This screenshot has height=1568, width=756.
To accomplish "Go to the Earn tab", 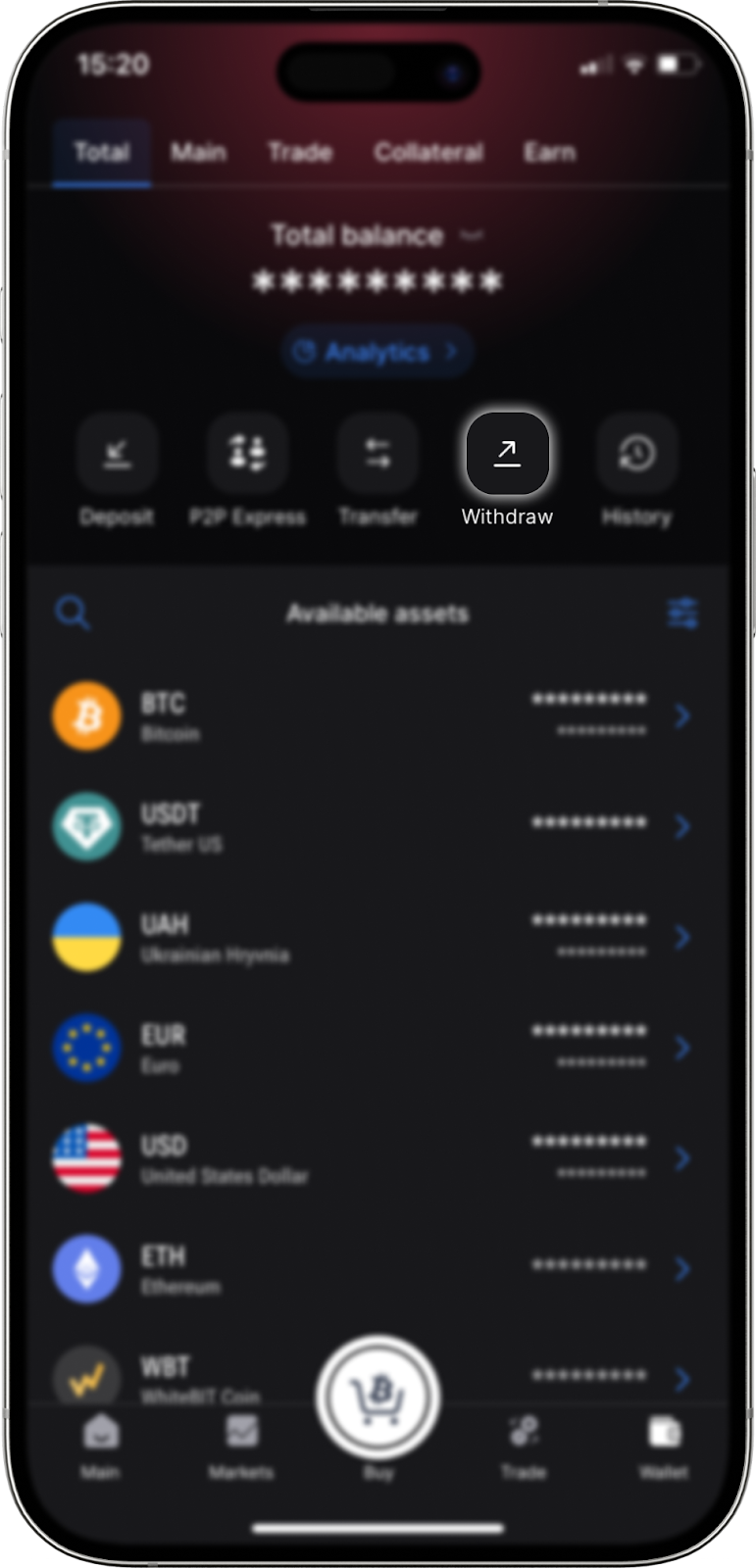I will click(549, 153).
